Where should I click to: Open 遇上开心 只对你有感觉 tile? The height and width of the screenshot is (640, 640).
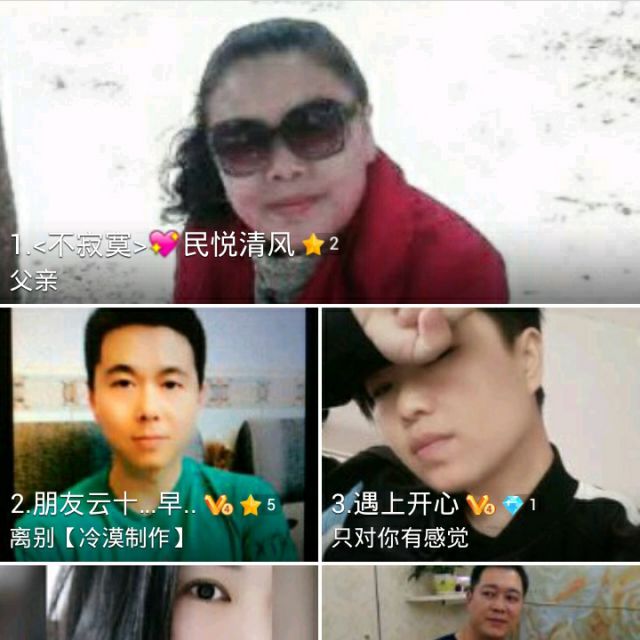click(481, 434)
